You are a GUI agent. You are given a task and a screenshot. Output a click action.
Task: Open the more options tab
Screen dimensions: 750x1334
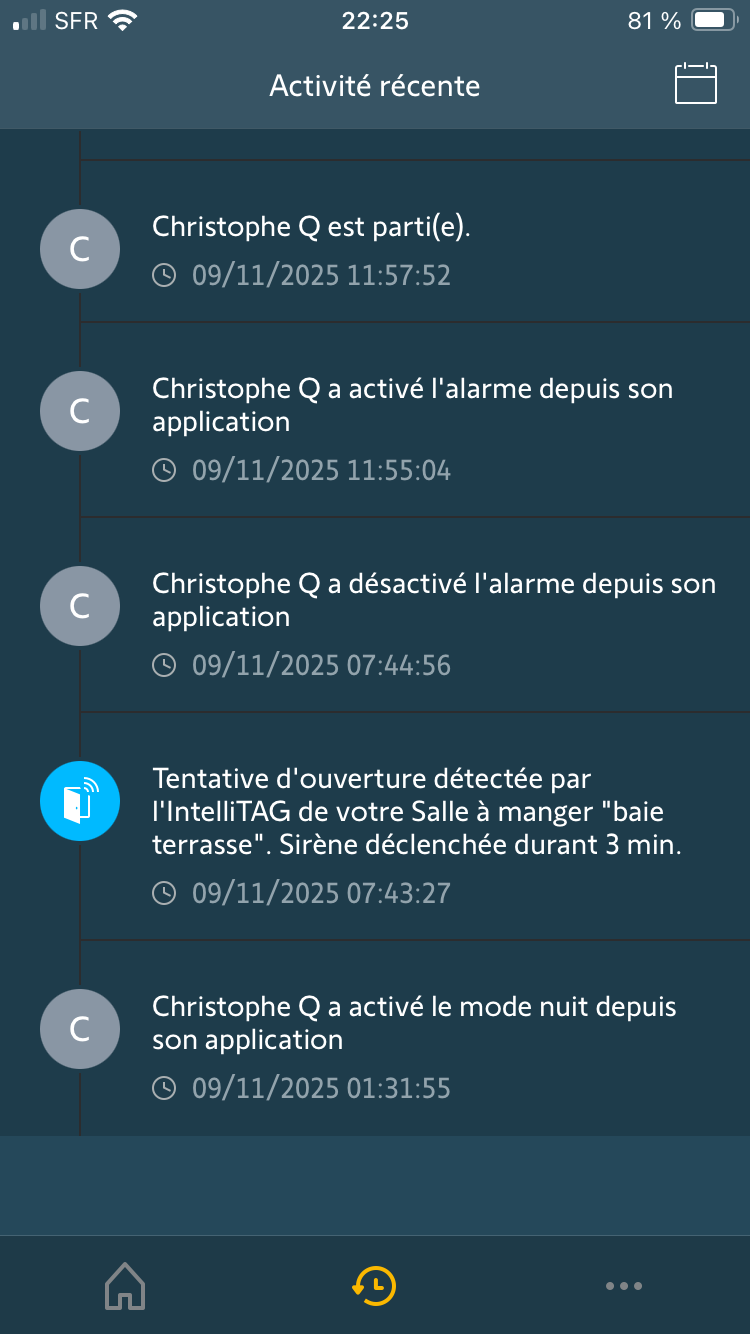[623, 1286]
